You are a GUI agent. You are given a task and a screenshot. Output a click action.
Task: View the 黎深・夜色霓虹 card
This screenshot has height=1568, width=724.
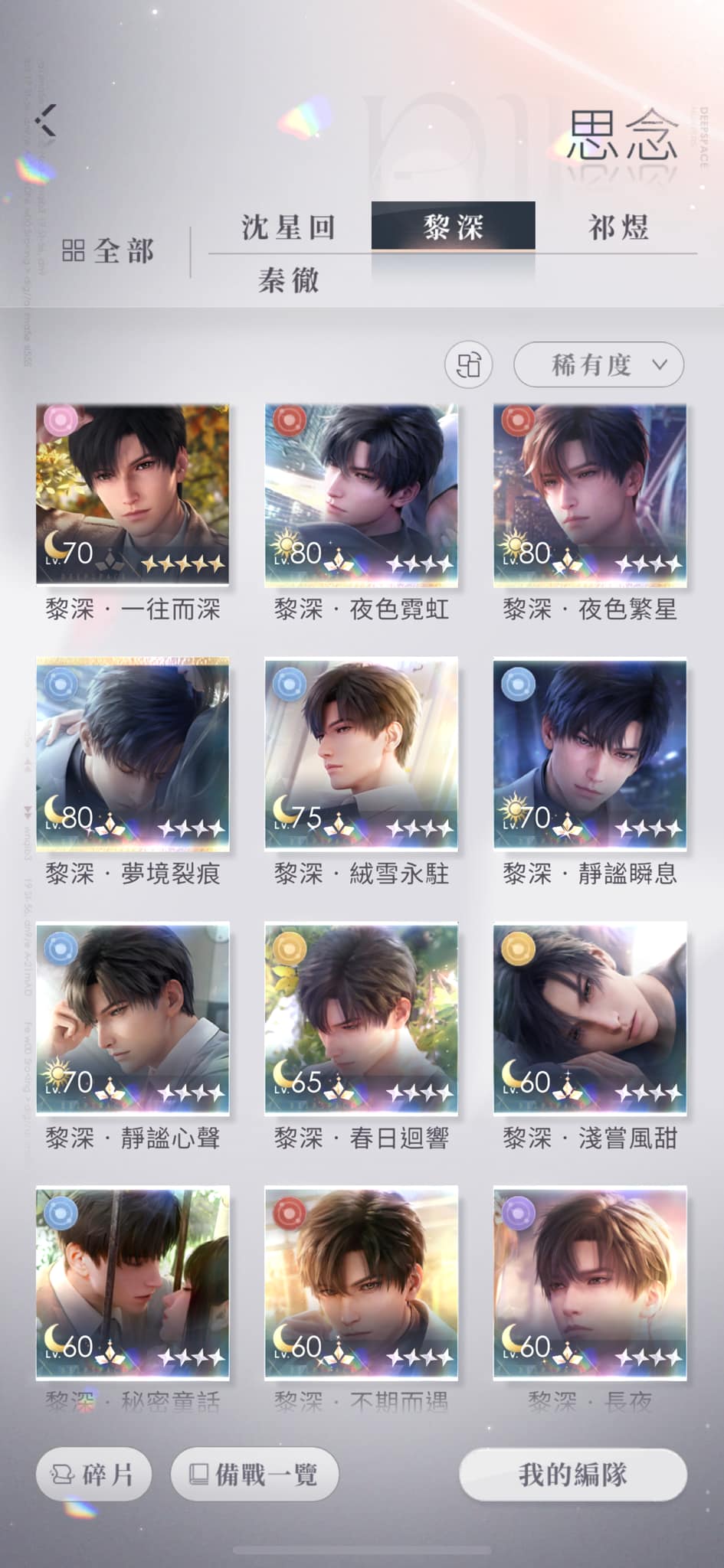point(361,495)
